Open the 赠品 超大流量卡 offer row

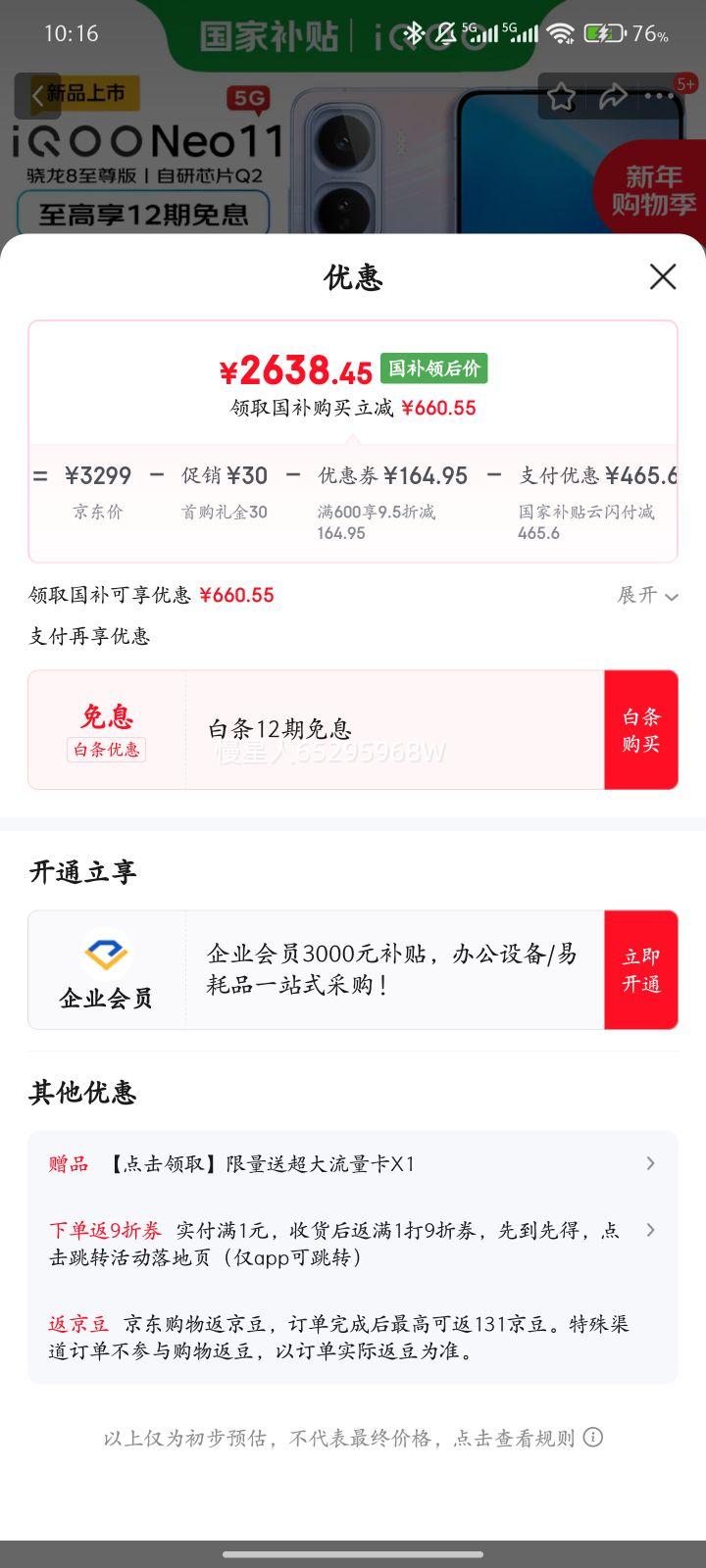point(353,1163)
